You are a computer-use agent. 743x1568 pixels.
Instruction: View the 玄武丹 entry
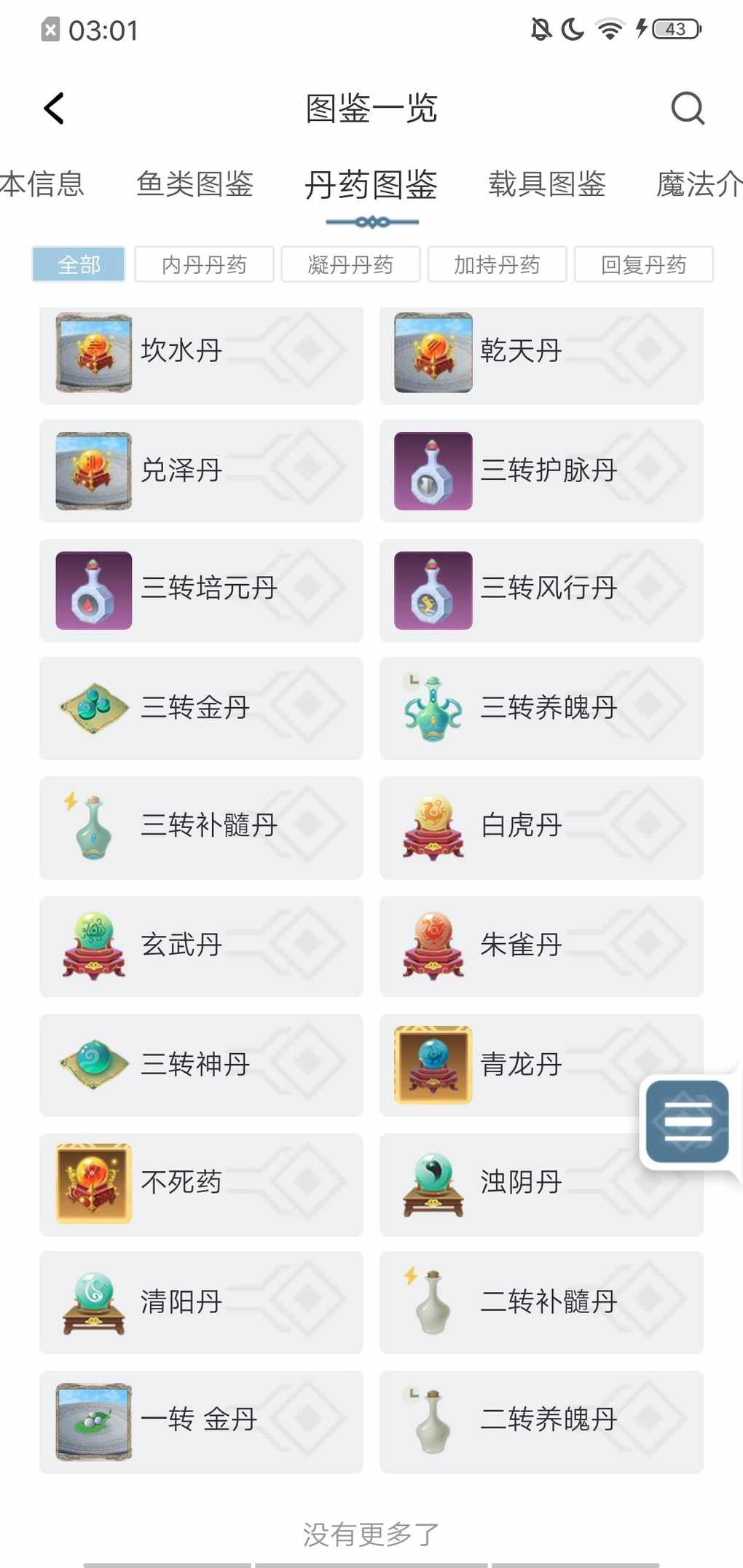[201, 946]
